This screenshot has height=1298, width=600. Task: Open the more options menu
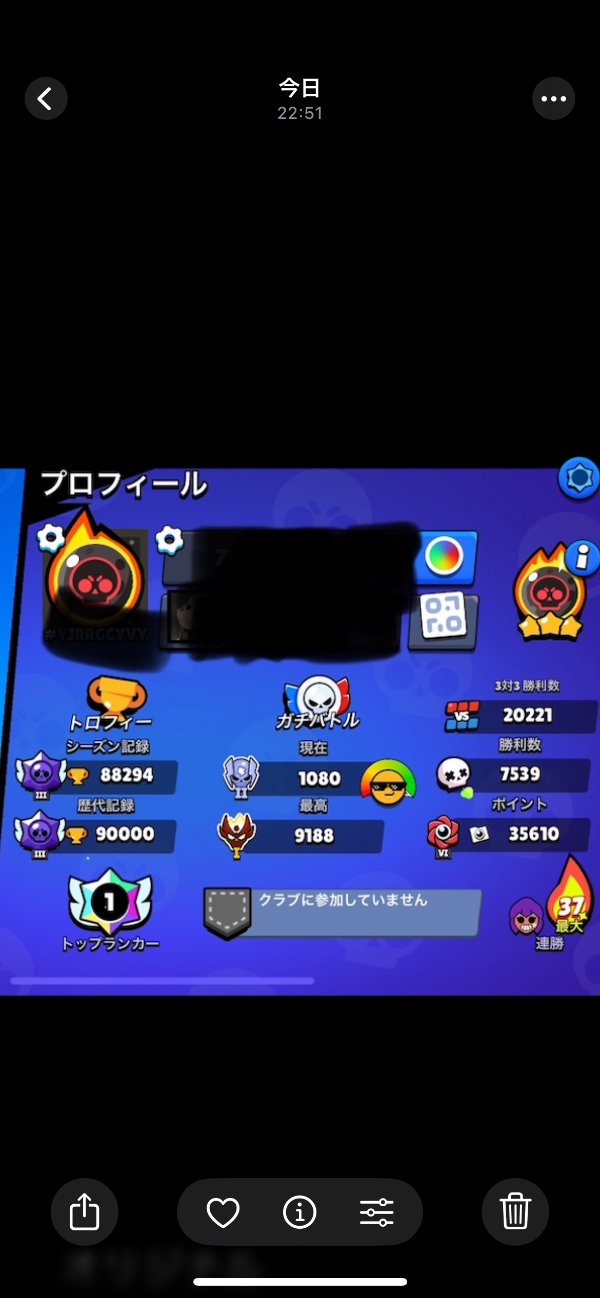554,98
